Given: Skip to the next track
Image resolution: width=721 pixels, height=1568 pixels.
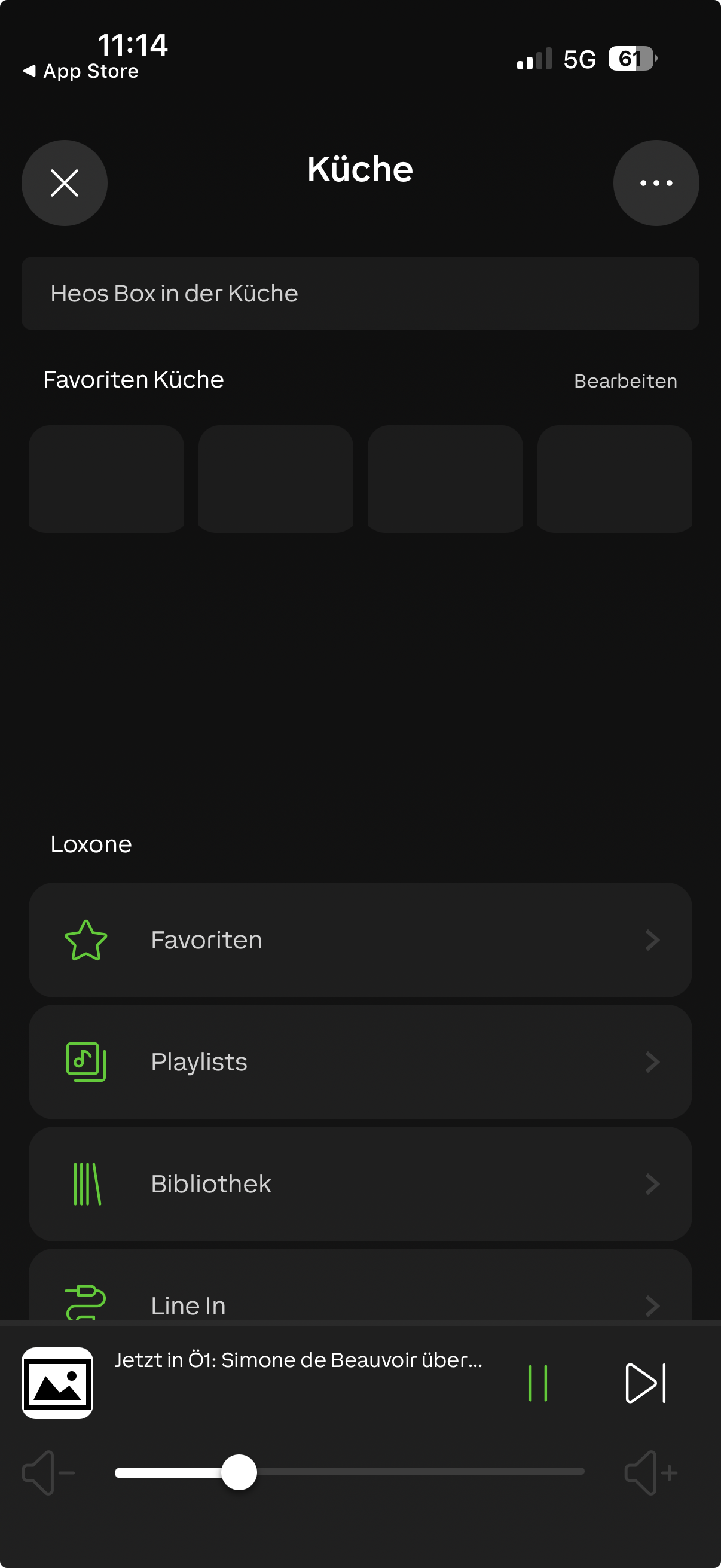Looking at the screenshot, I should (x=646, y=1383).
